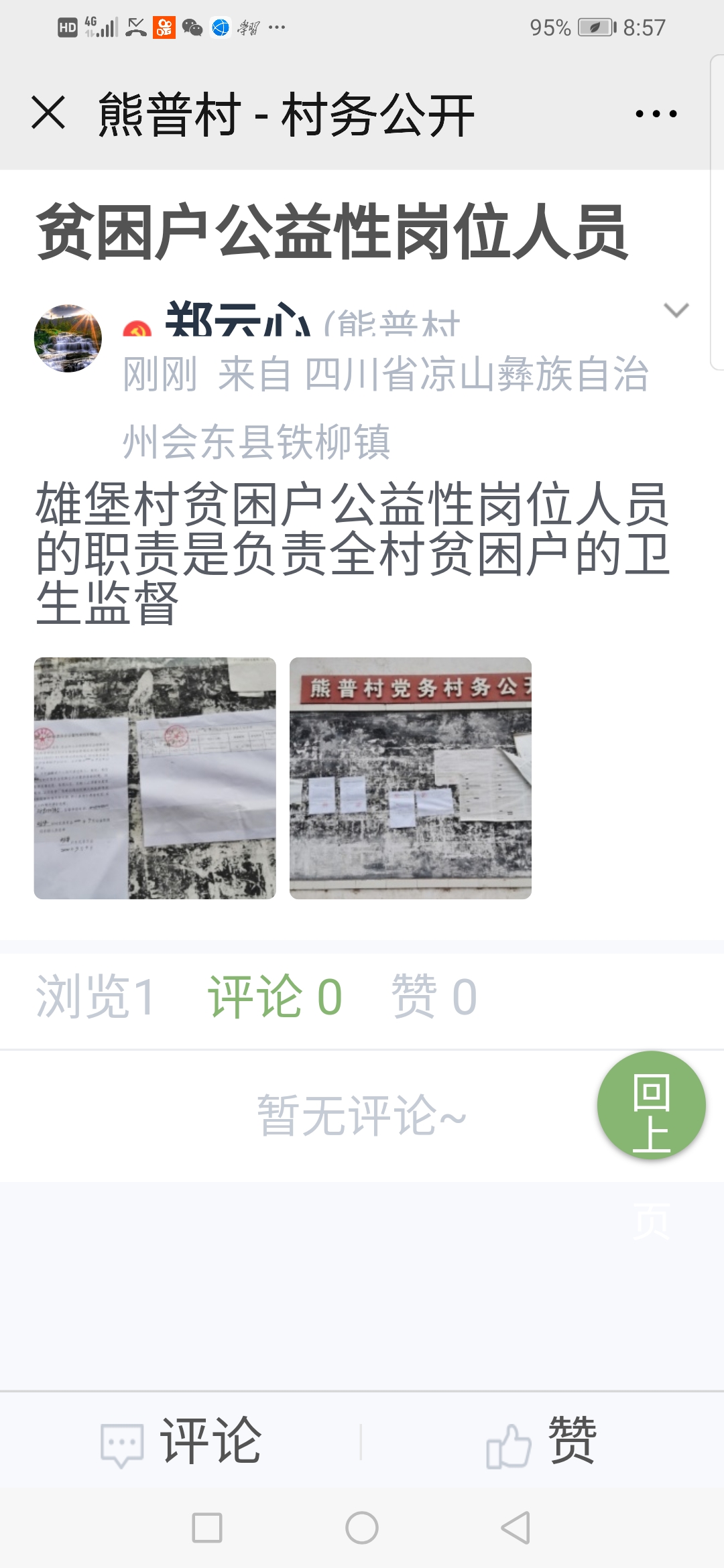Screen dimensions: 724x1568
Task: Open the first photo of posted documents
Action: tap(155, 778)
